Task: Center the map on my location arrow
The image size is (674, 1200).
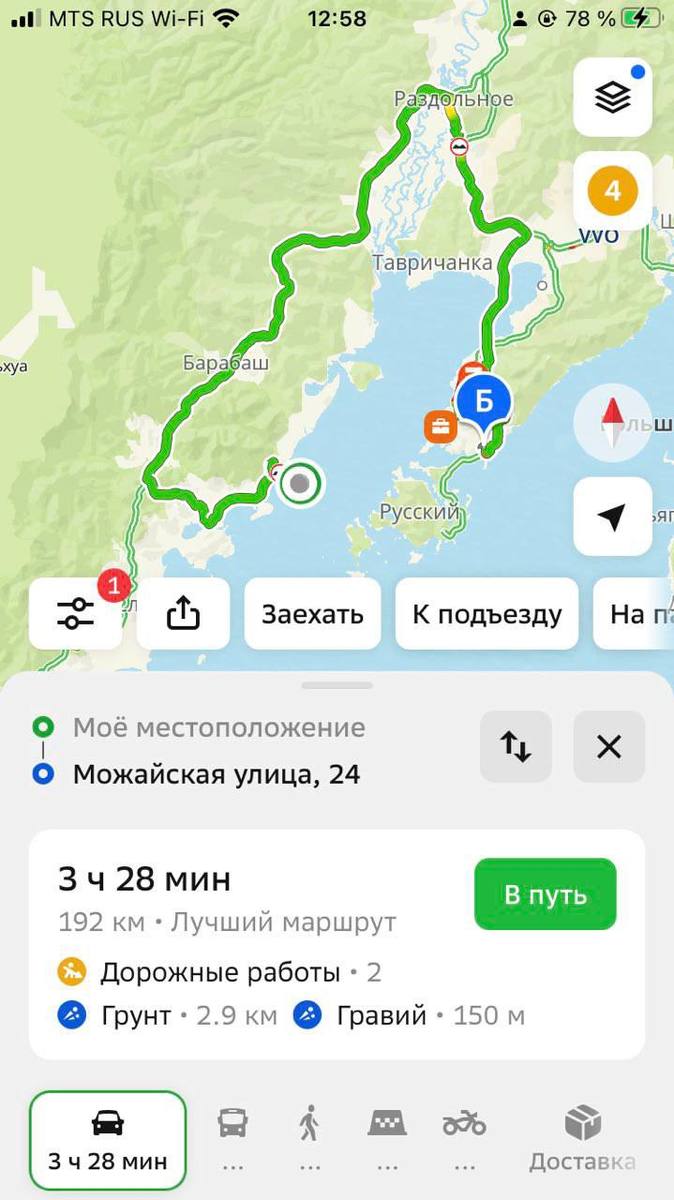Action: (613, 517)
